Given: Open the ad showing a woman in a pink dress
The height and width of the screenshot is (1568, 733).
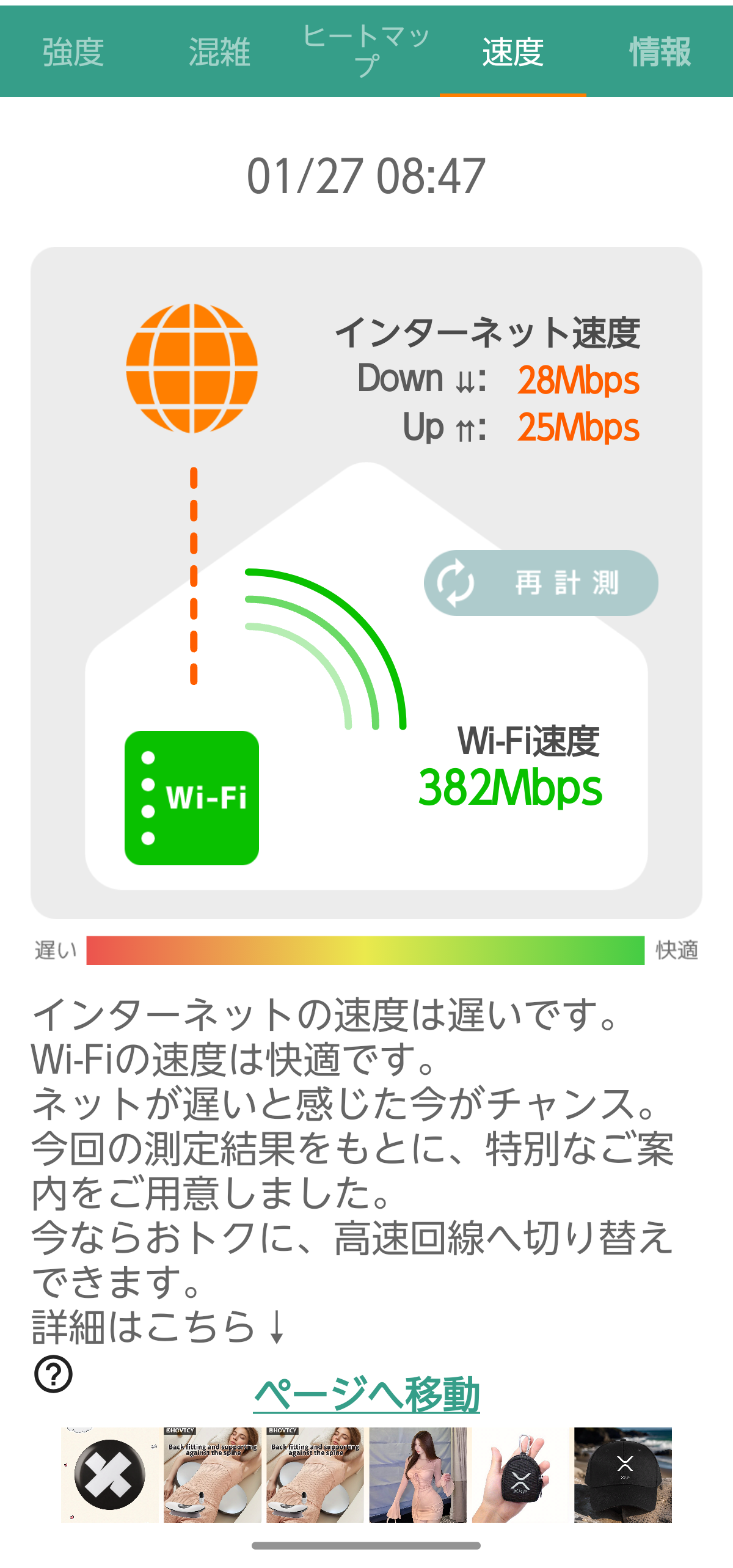Looking at the screenshot, I should 418,1475.
